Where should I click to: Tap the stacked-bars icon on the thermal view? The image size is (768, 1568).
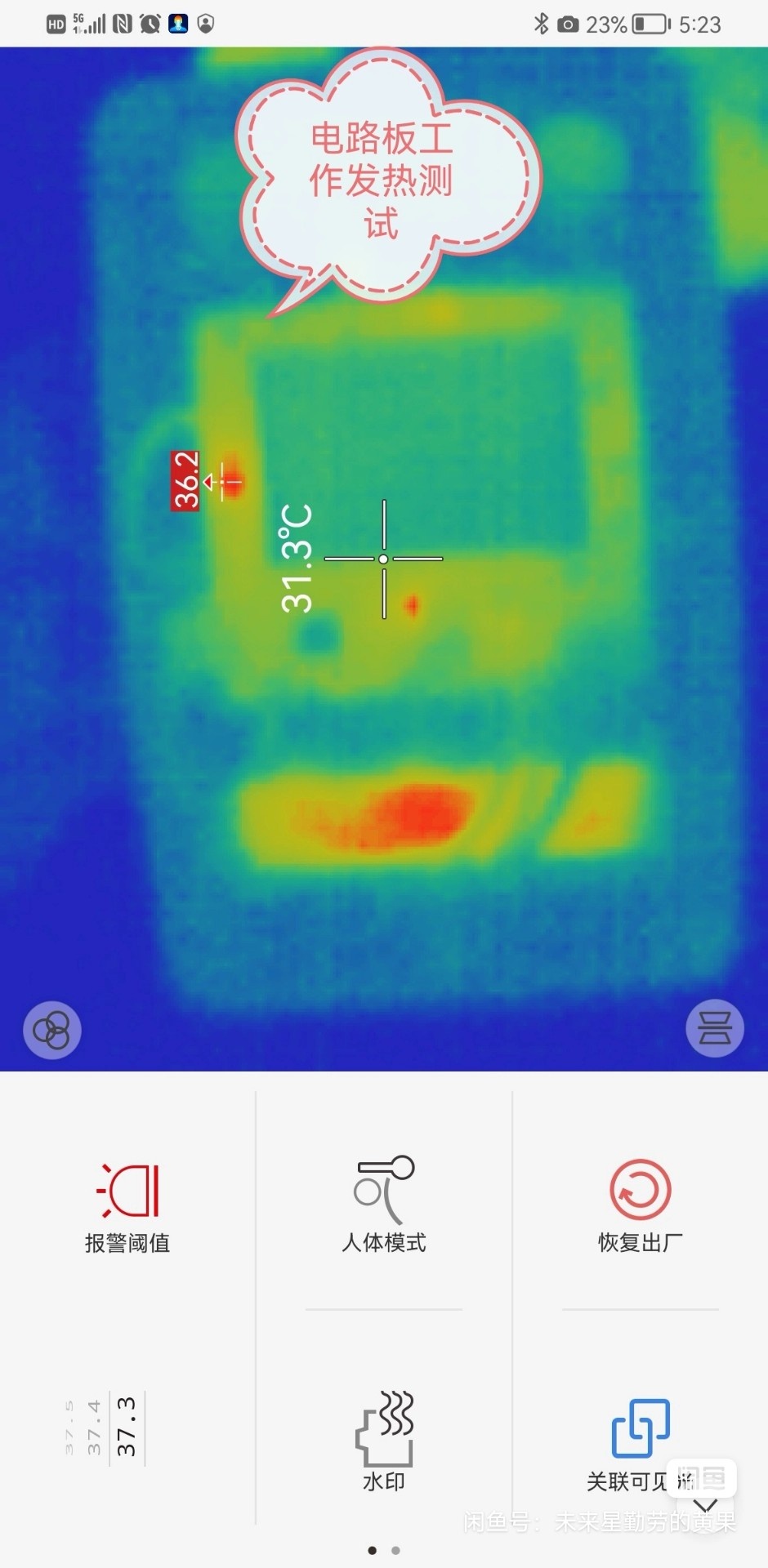pyautogui.click(x=715, y=1028)
